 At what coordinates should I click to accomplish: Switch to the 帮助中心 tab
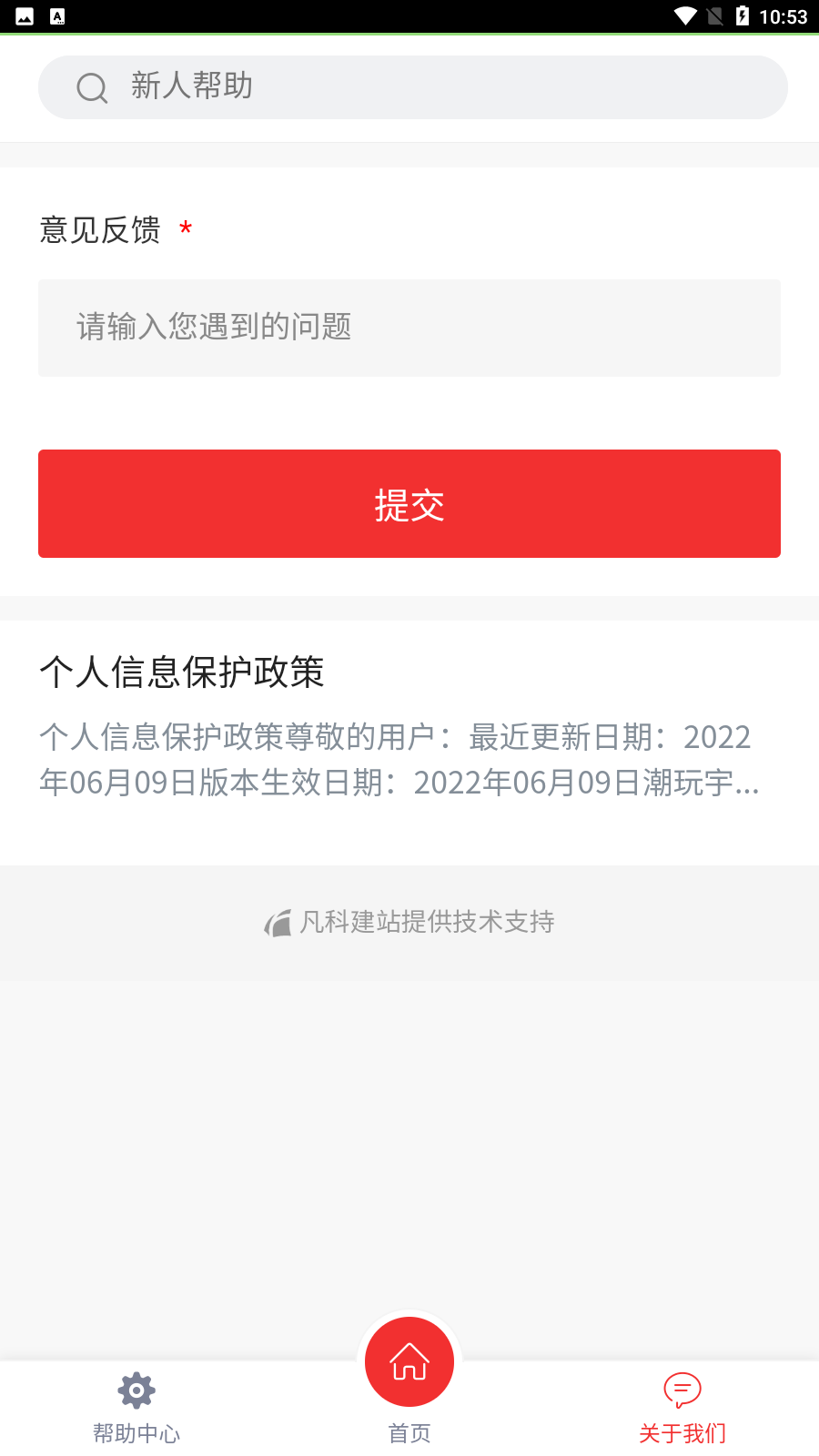pyautogui.click(x=136, y=1432)
